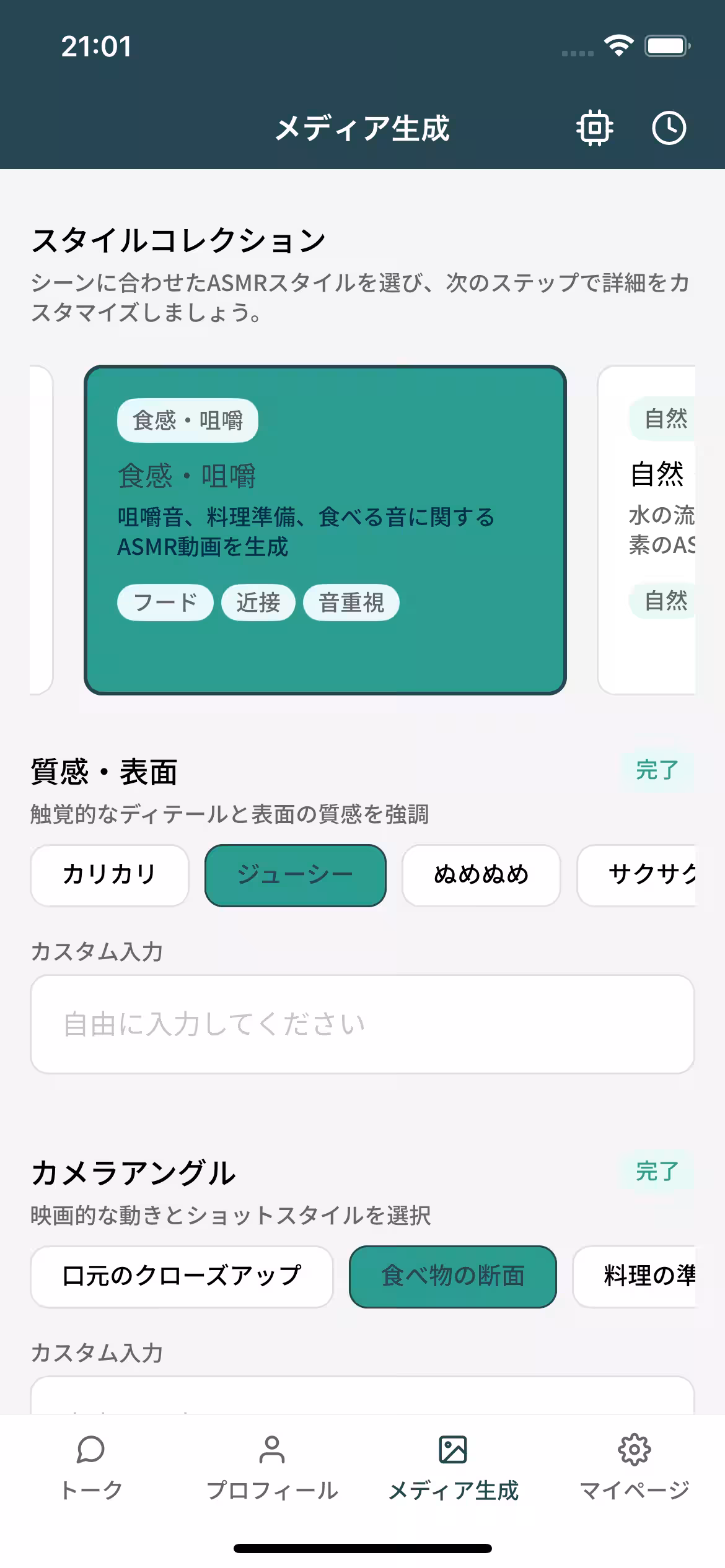Tap the 近接 tag on the style card
This screenshot has height=1568, width=725.
click(x=259, y=601)
